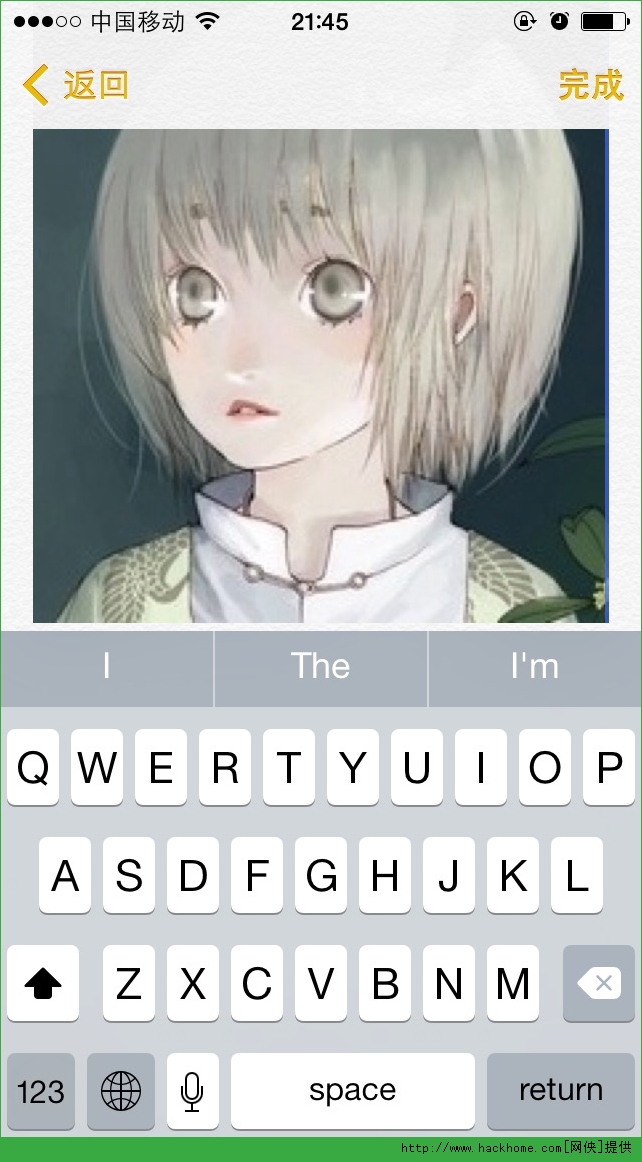Choose the "I'm" keyboard suggestion

(x=534, y=667)
